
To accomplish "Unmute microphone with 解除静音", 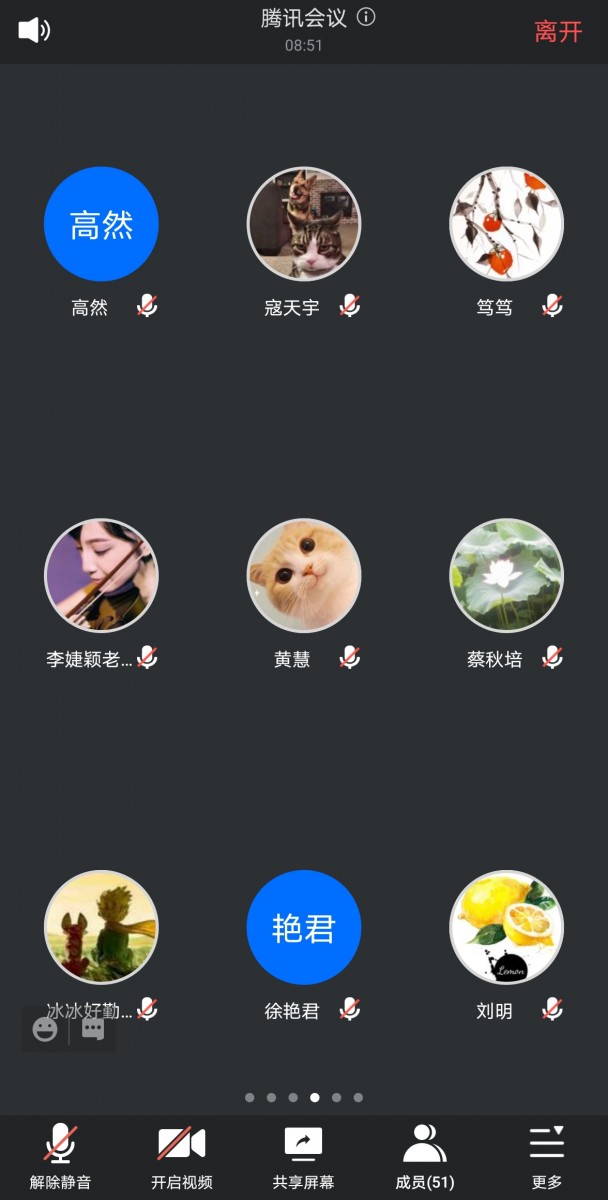I will (60, 1156).
